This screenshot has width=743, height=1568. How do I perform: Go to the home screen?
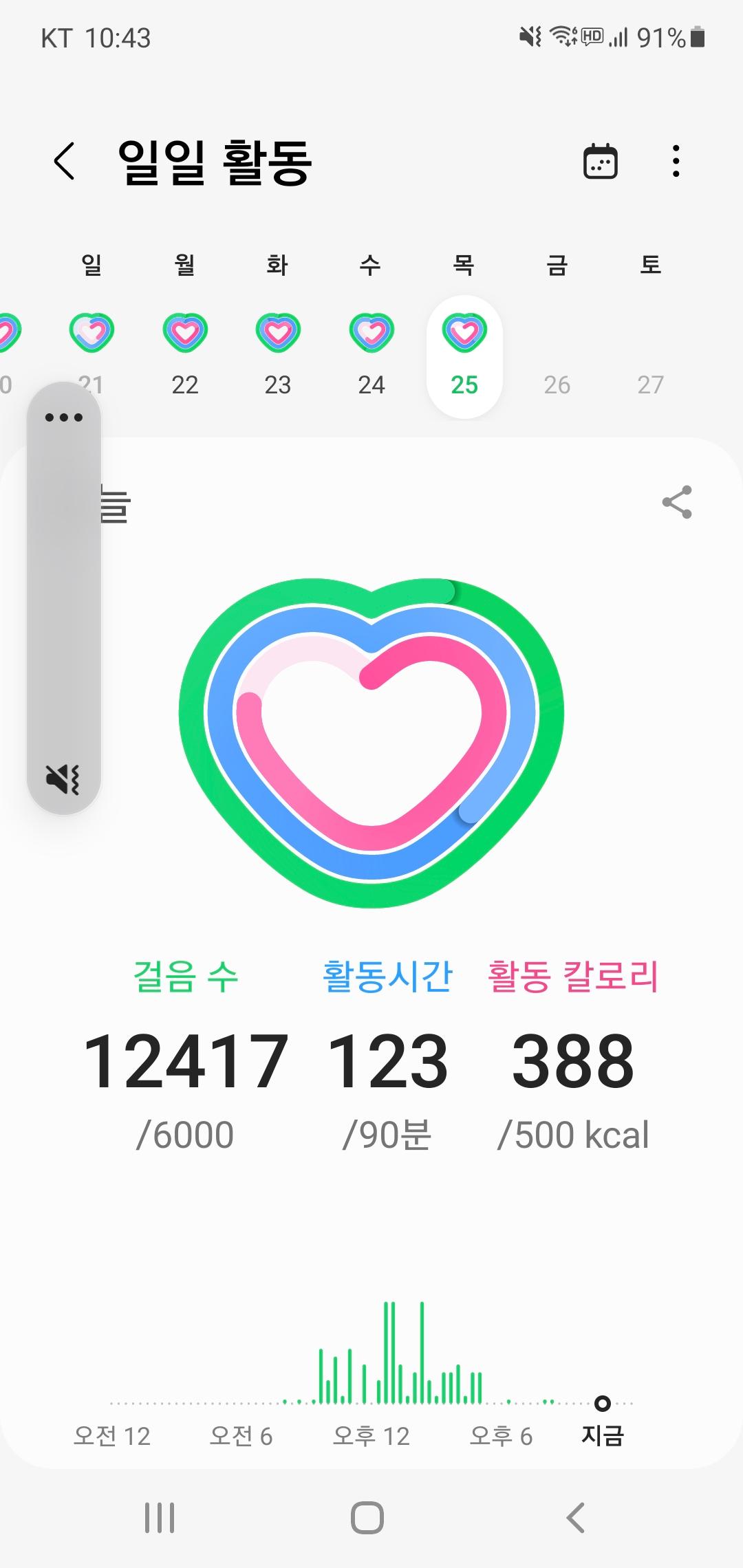pos(367,1518)
